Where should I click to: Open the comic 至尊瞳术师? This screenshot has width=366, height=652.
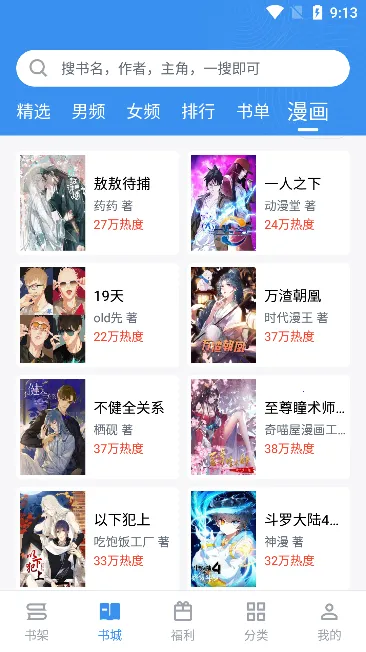click(269, 427)
